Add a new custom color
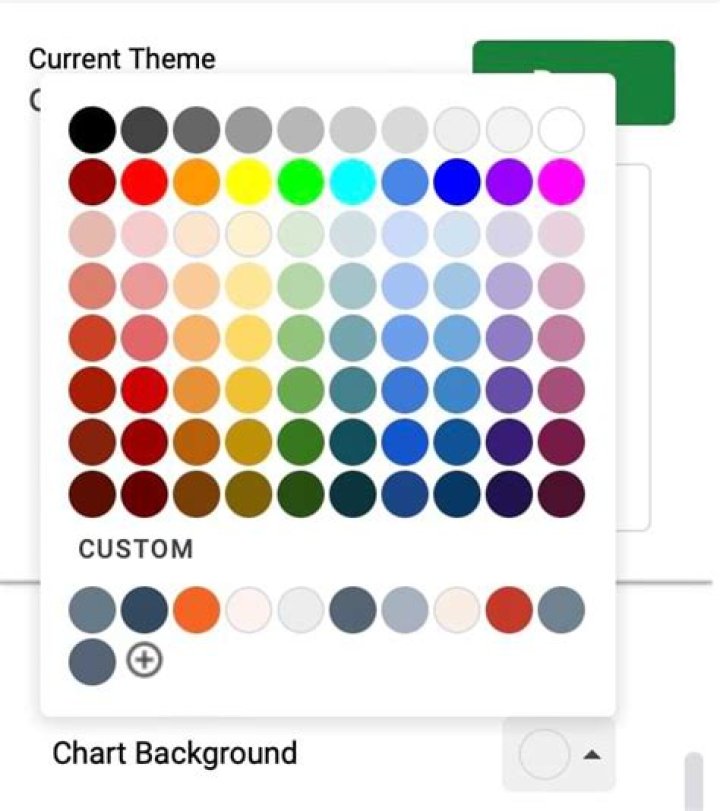This screenshot has height=811, width=720. click(145, 660)
